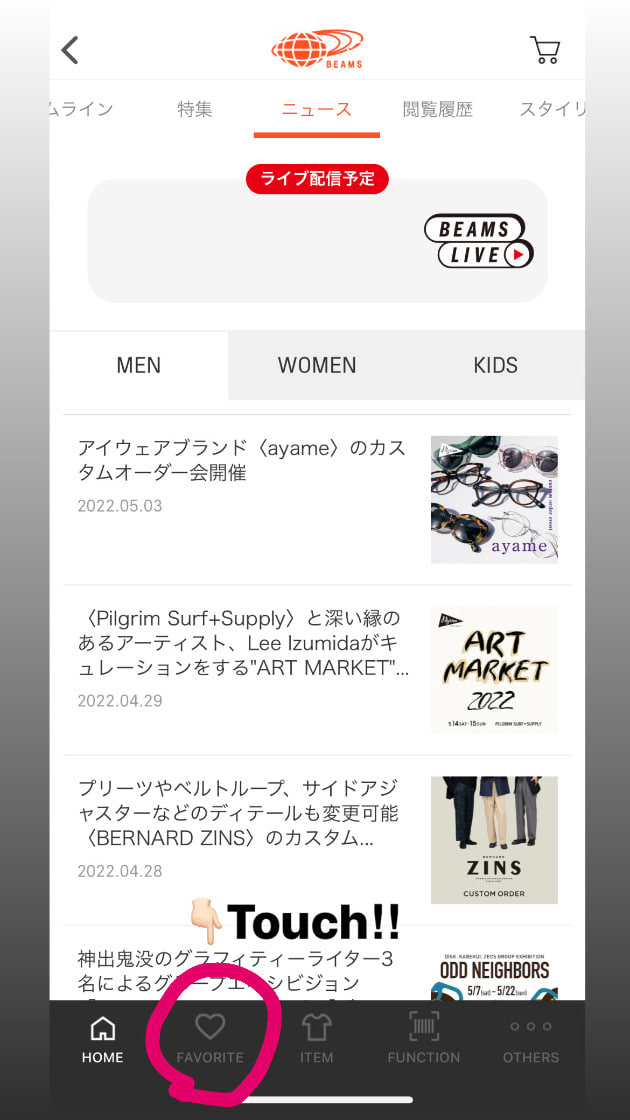Open the FAVORITE tab
Viewport: 630px width, 1120px height.
coord(210,1040)
